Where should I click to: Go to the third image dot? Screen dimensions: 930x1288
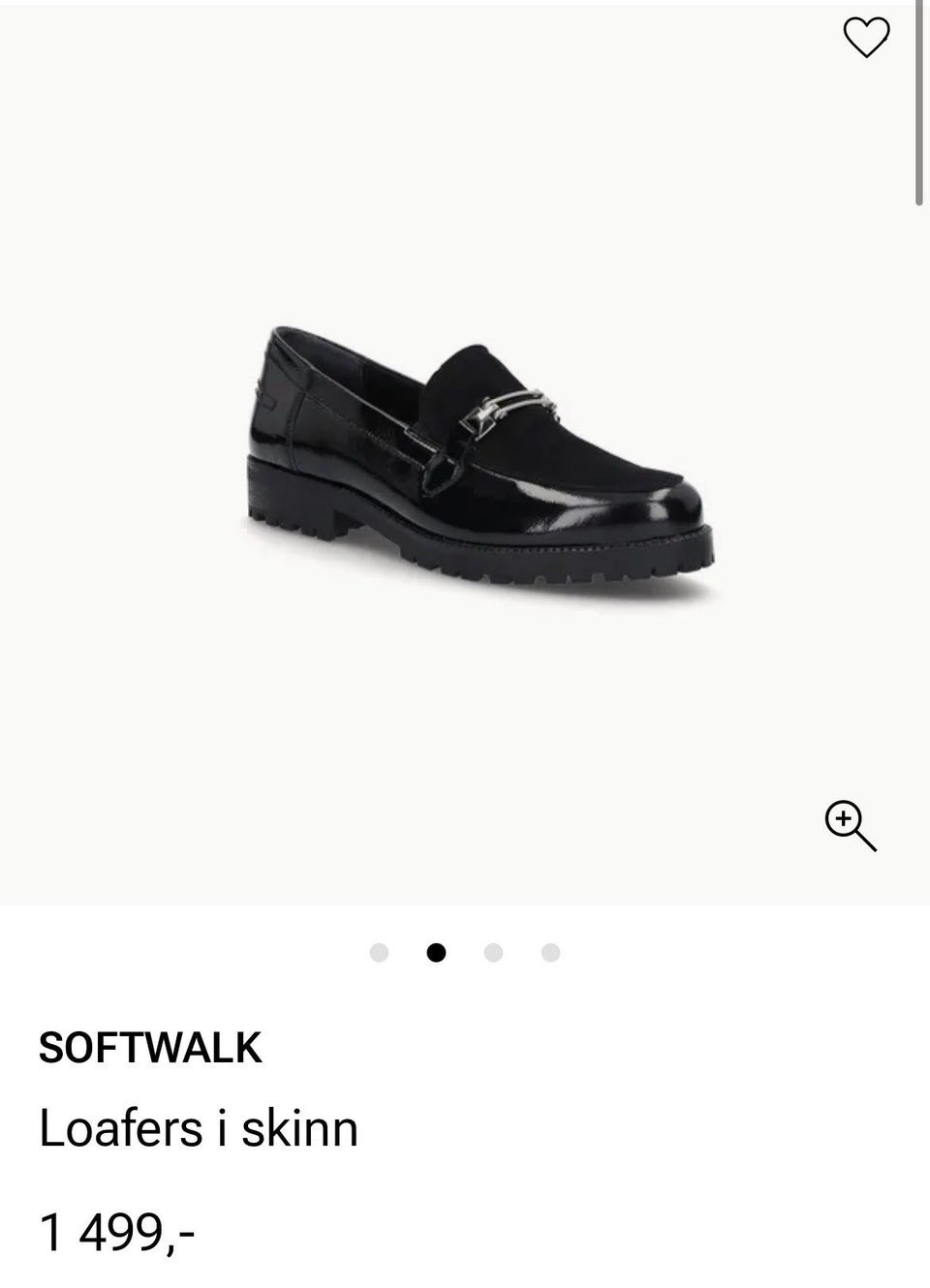point(493,953)
